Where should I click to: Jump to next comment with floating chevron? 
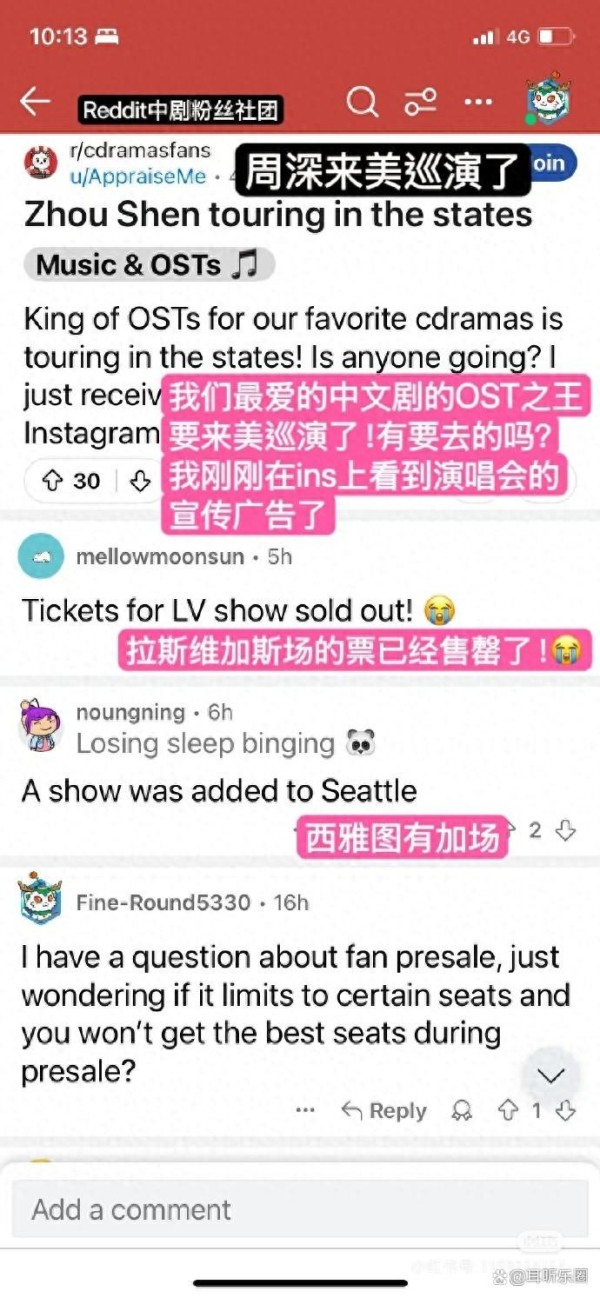551,1076
